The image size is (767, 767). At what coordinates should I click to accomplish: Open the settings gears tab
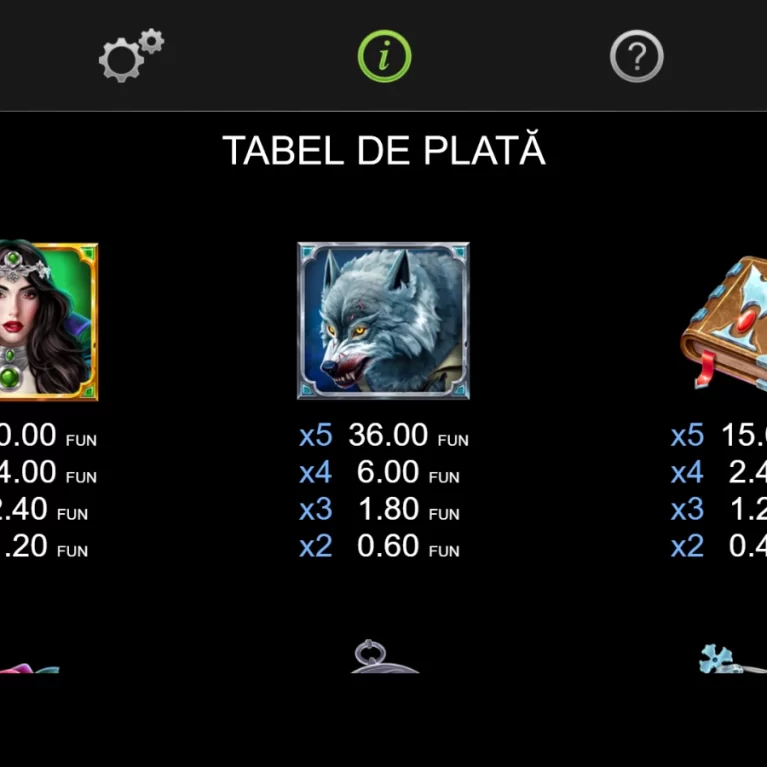[131, 55]
